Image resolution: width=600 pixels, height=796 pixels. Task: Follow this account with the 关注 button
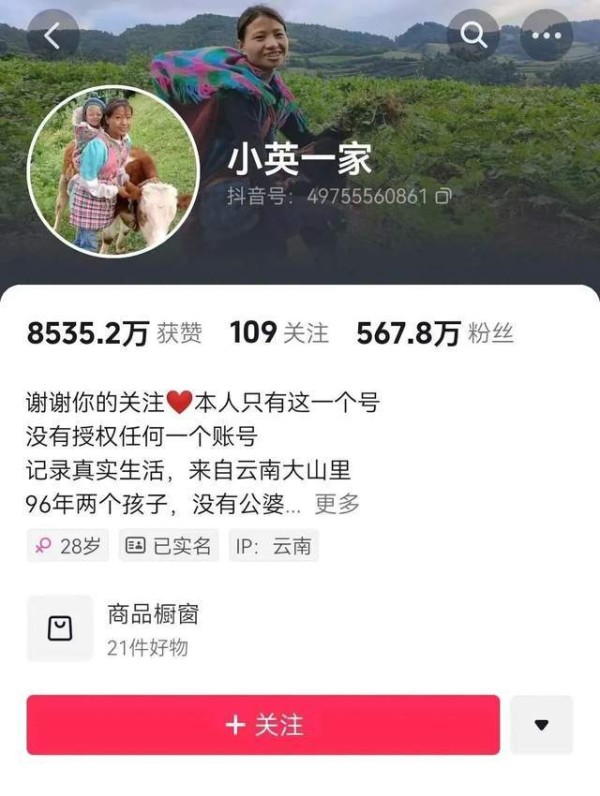tap(263, 725)
